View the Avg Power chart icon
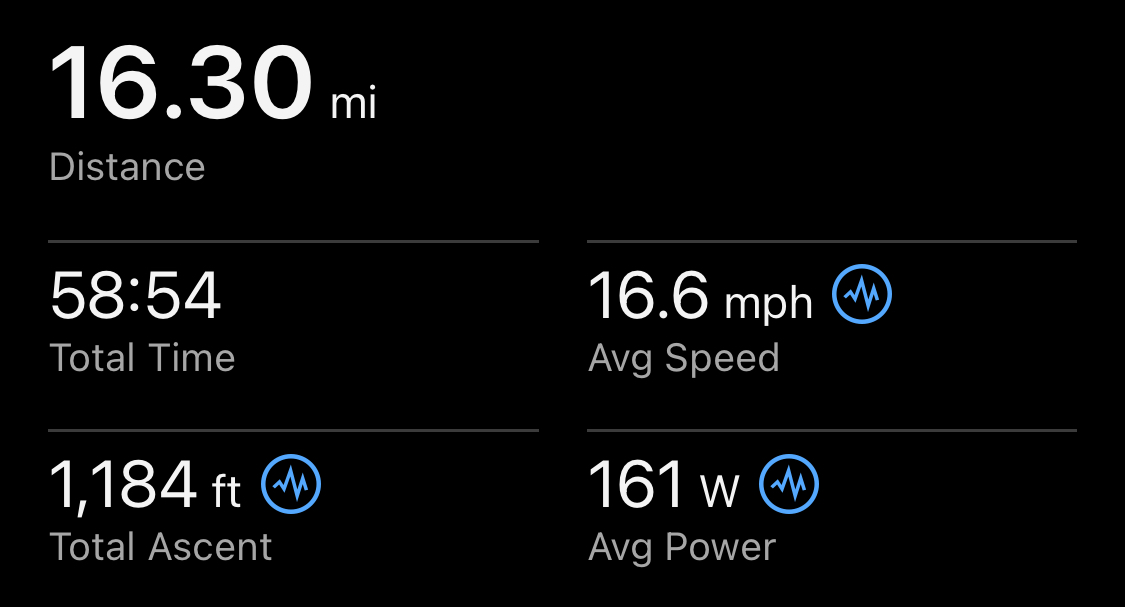Viewport: 1125px width, 607px height. 789,485
